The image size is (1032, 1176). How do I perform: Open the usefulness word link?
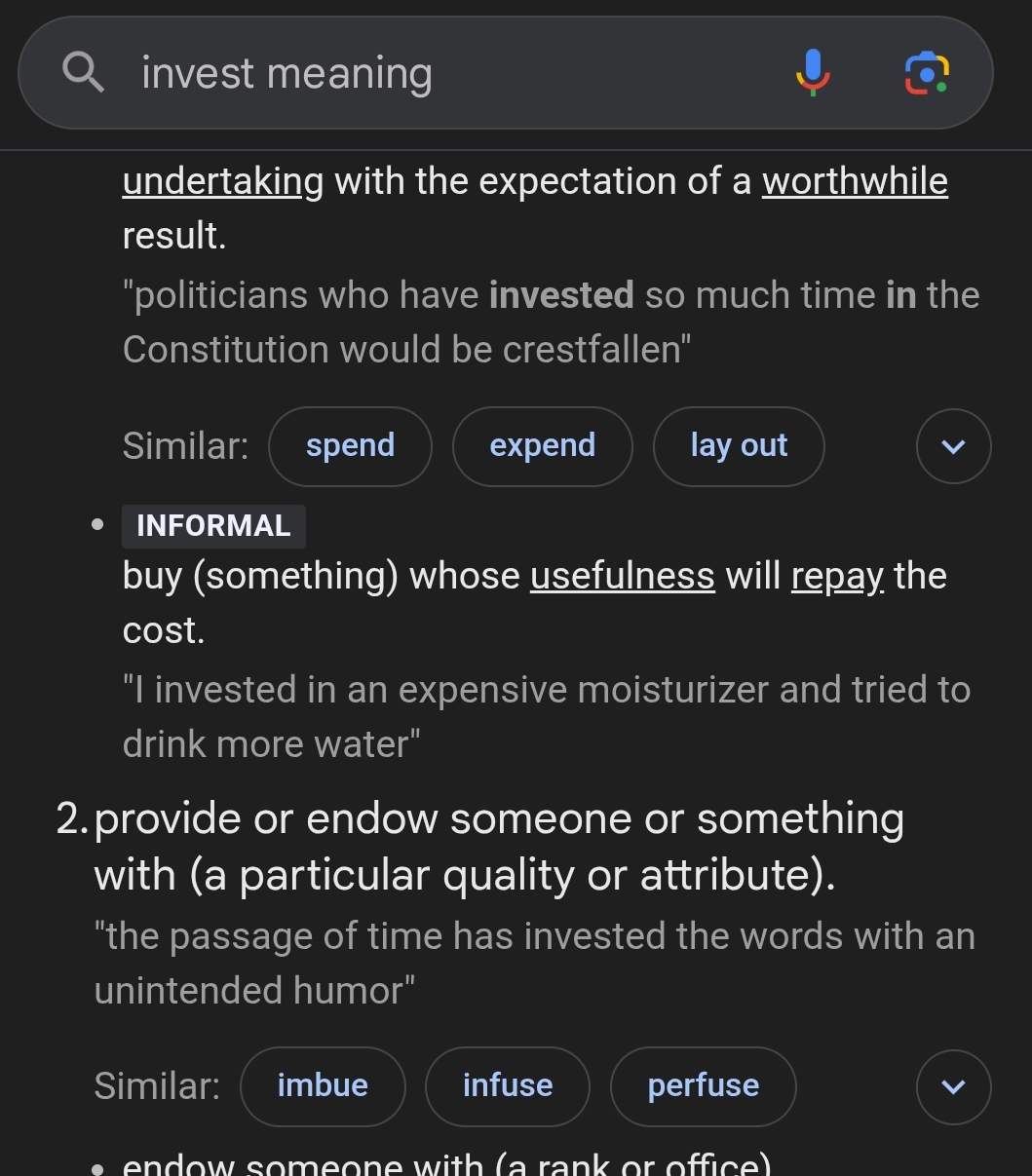[622, 576]
